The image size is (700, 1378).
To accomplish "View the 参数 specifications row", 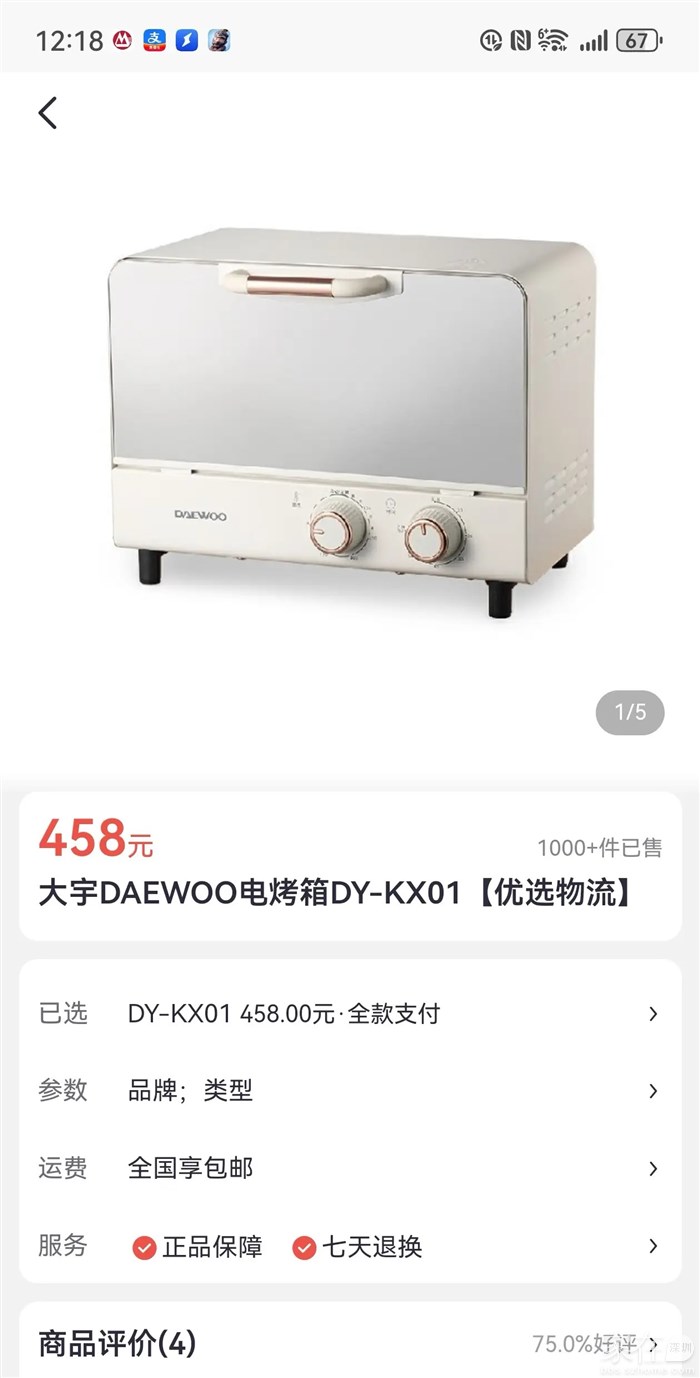I will [350, 1091].
